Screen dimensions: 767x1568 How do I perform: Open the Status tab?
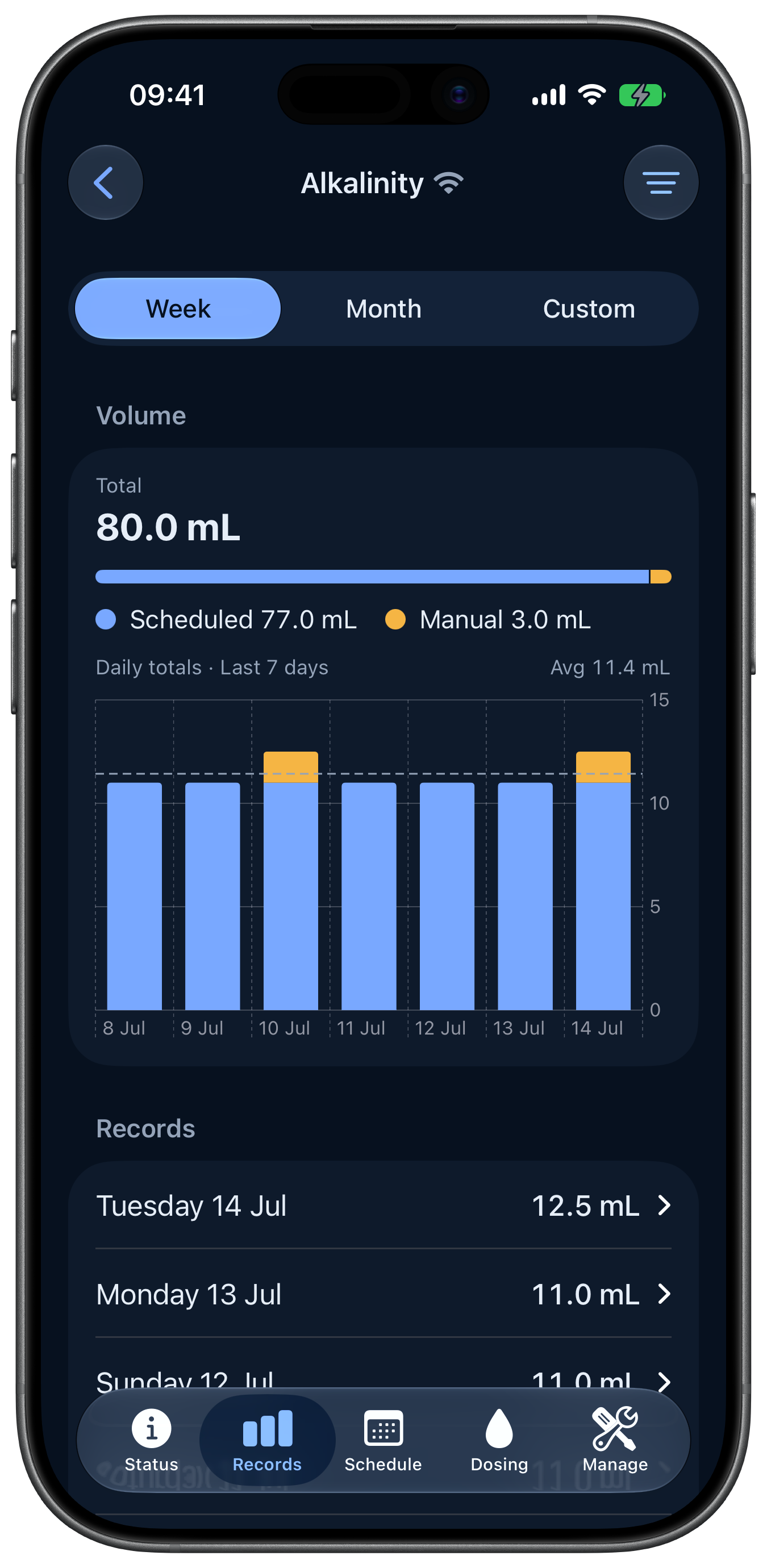[x=152, y=1440]
